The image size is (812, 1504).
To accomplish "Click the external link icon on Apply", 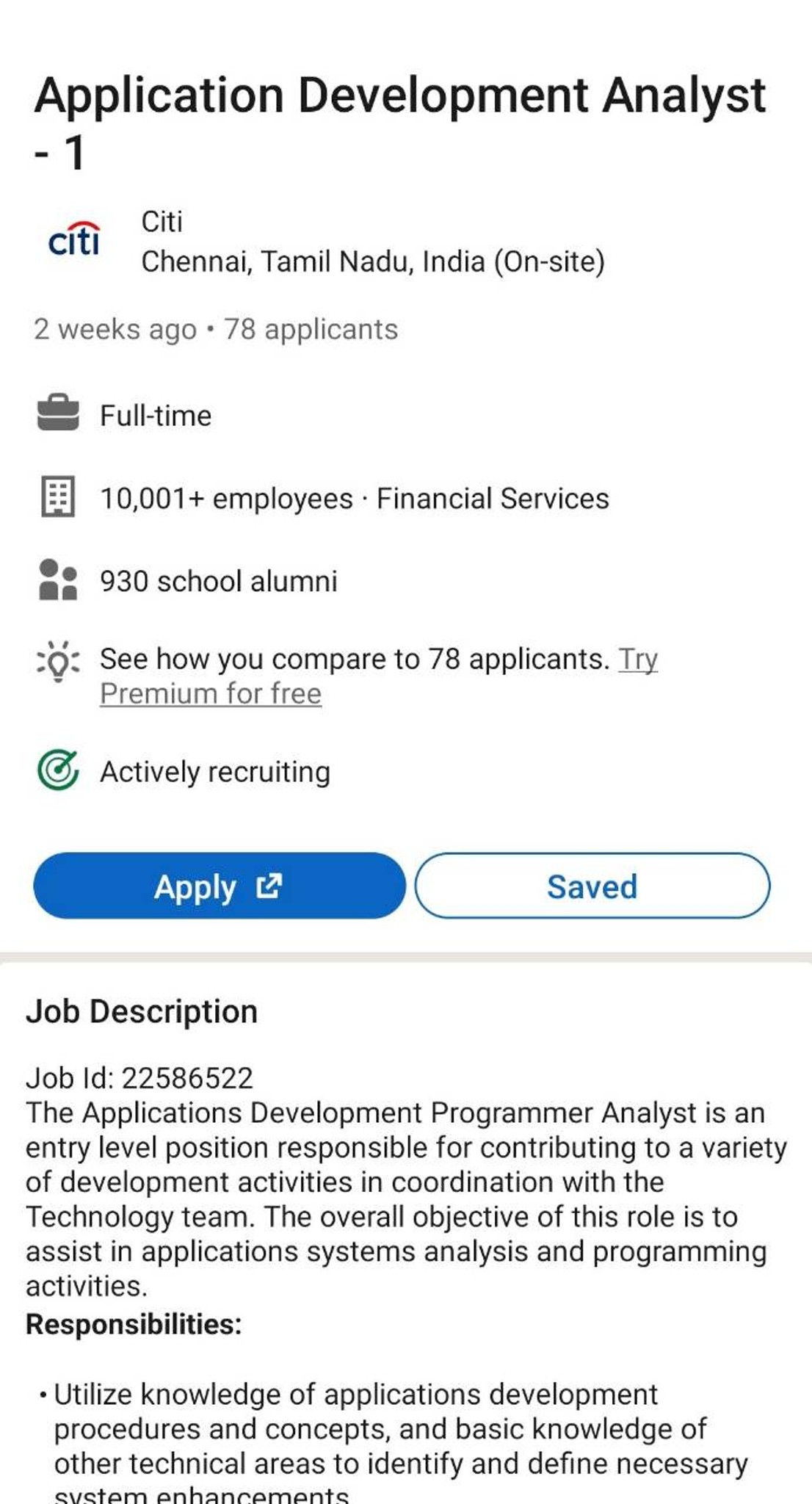I will 267,887.
